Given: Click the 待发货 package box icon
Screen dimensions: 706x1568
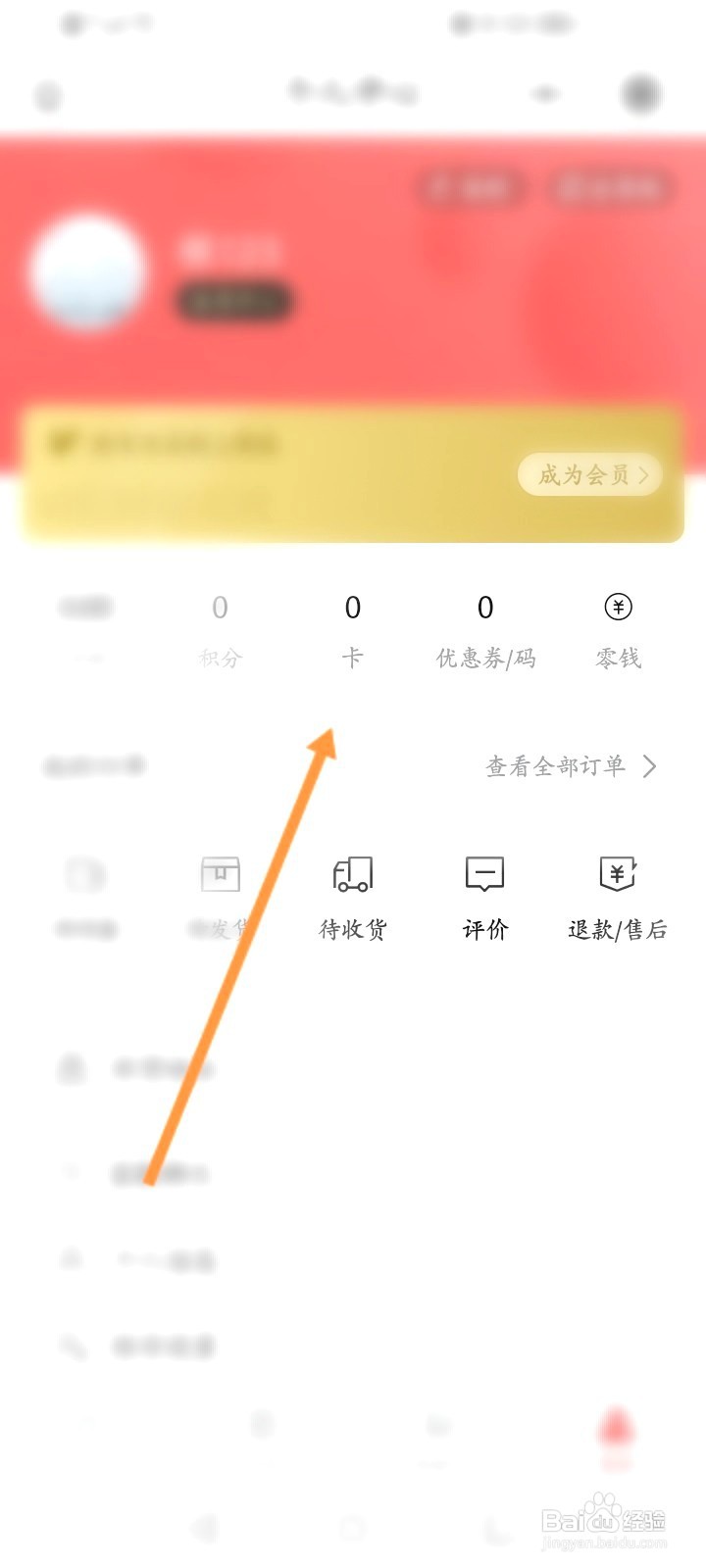Looking at the screenshot, I should click(220, 873).
